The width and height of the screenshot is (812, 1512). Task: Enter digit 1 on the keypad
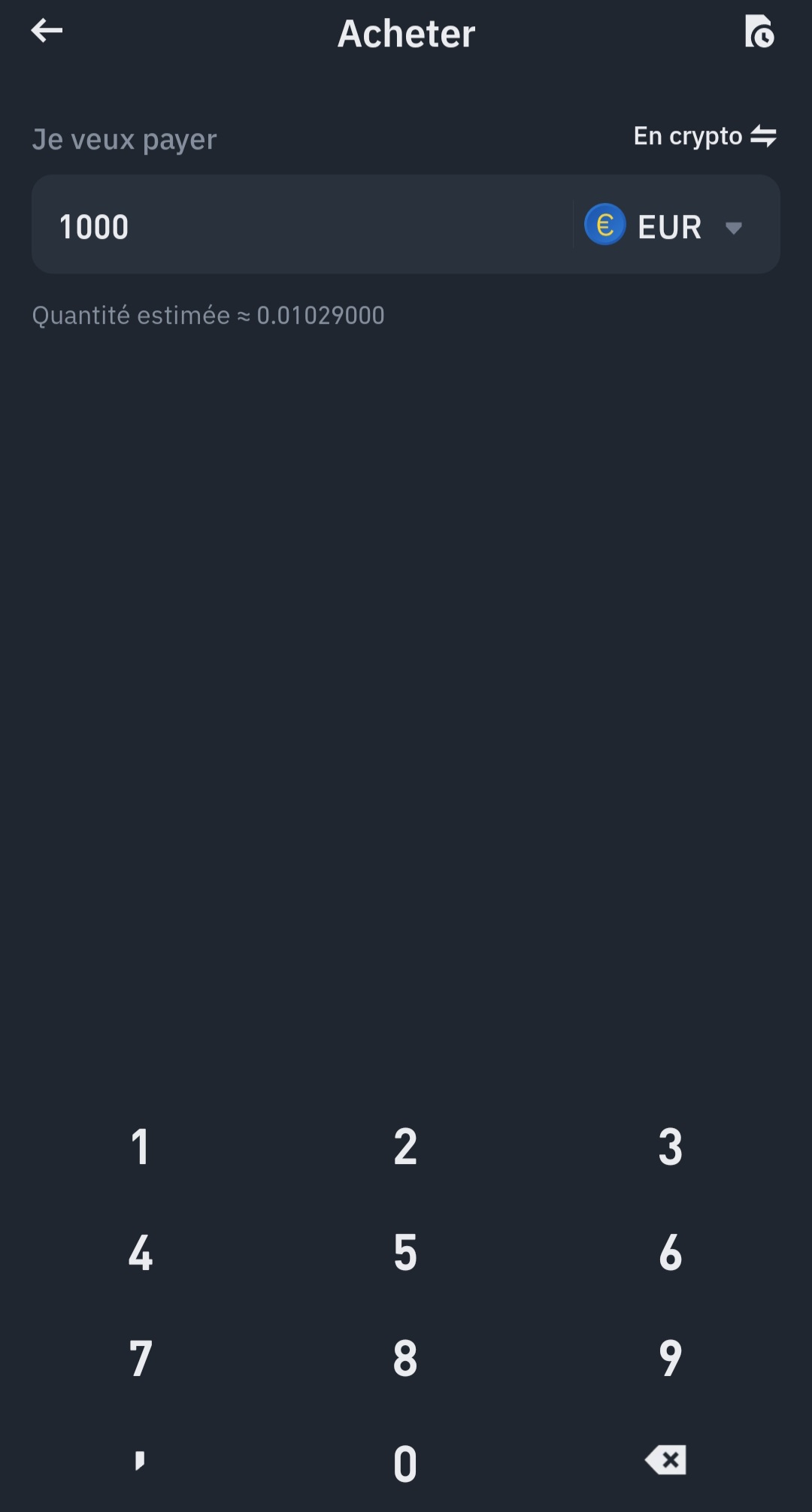[x=140, y=1147]
